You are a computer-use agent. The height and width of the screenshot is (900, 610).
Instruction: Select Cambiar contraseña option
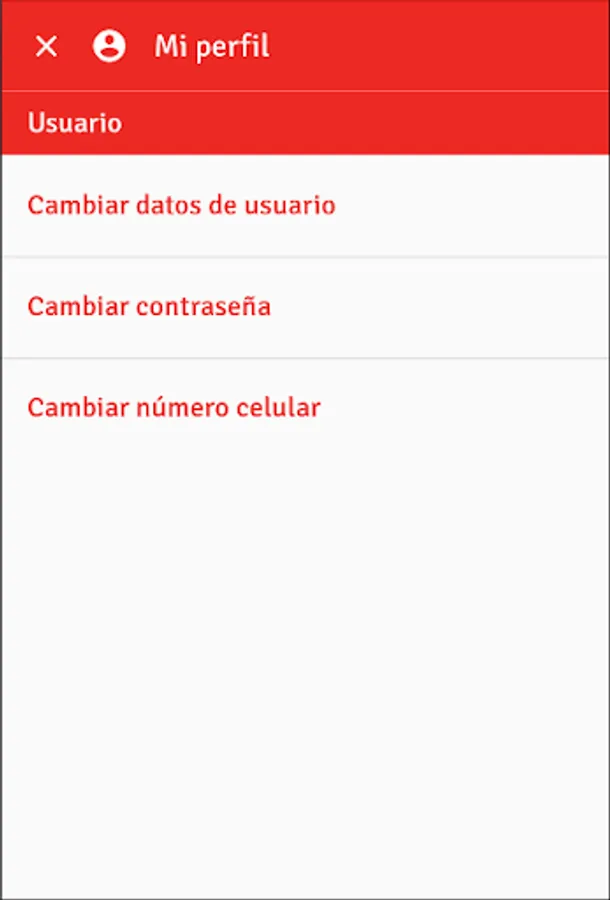pos(149,307)
